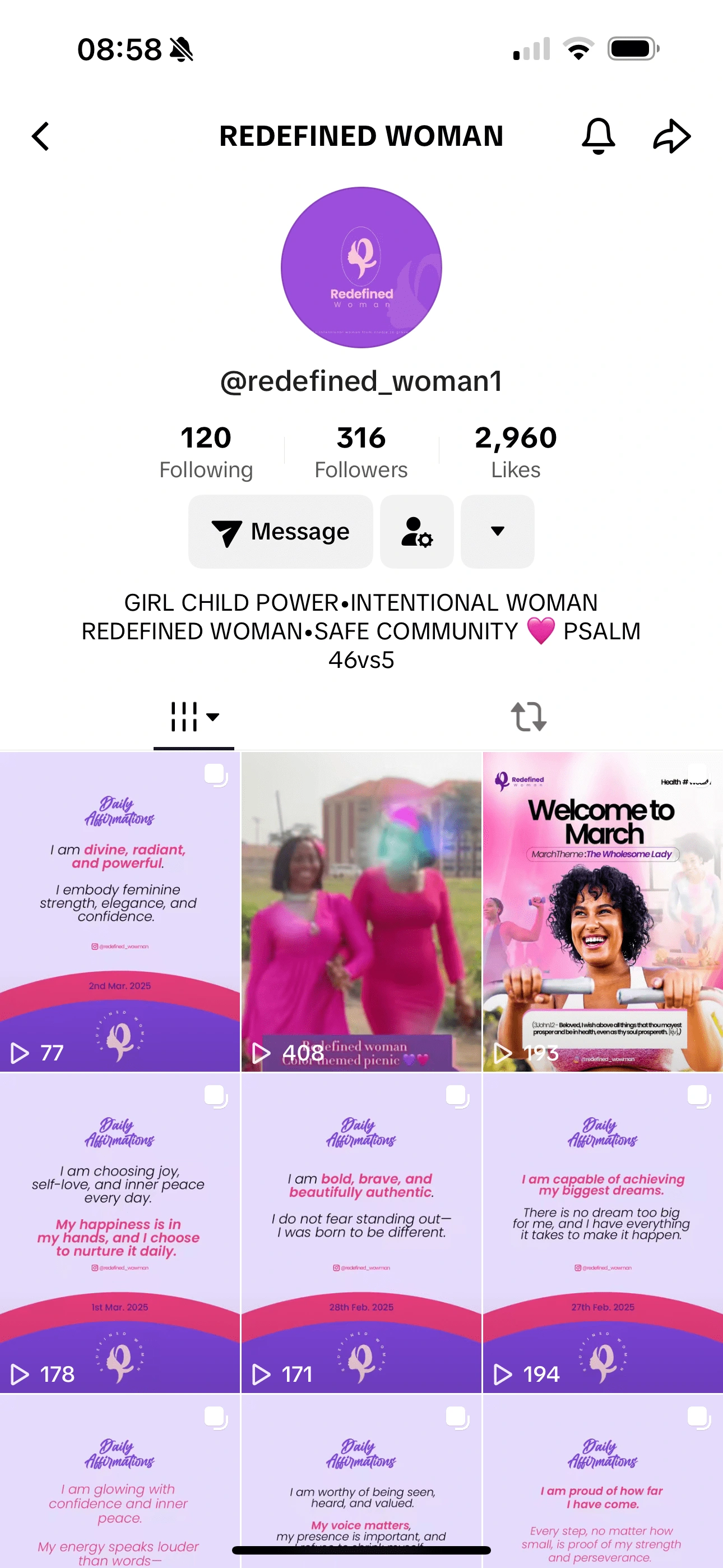723x1568 pixels.
Task: View the profile picture of Redefined Woman
Action: tap(361, 267)
